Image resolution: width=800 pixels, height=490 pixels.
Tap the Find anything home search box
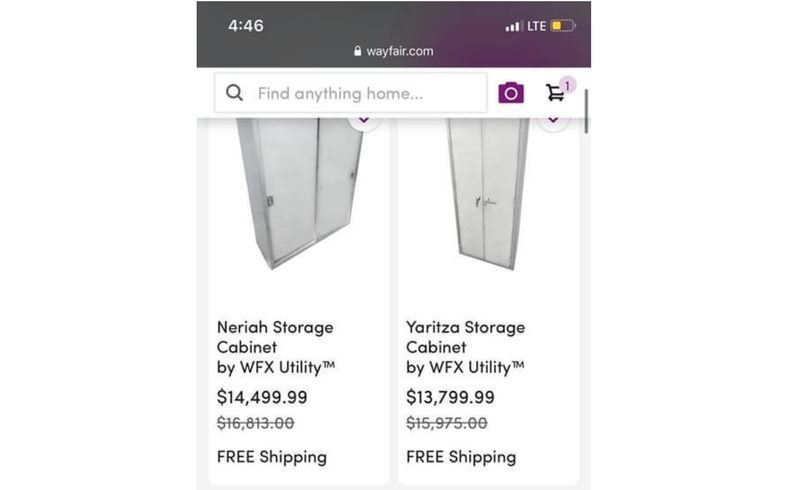coord(350,94)
